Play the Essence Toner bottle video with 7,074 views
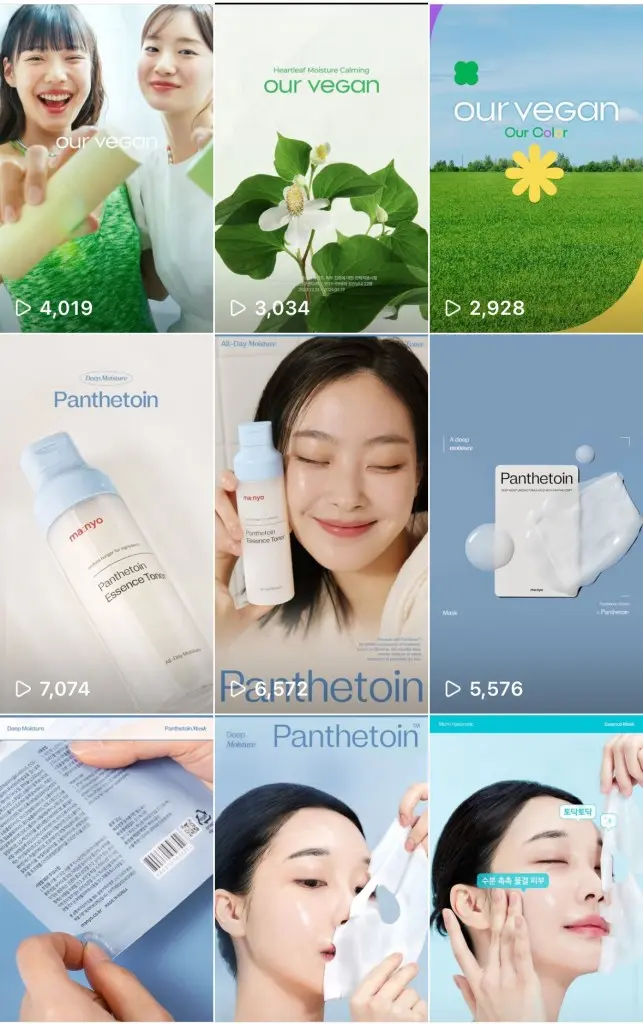This screenshot has width=643, height=1024. coord(106,523)
